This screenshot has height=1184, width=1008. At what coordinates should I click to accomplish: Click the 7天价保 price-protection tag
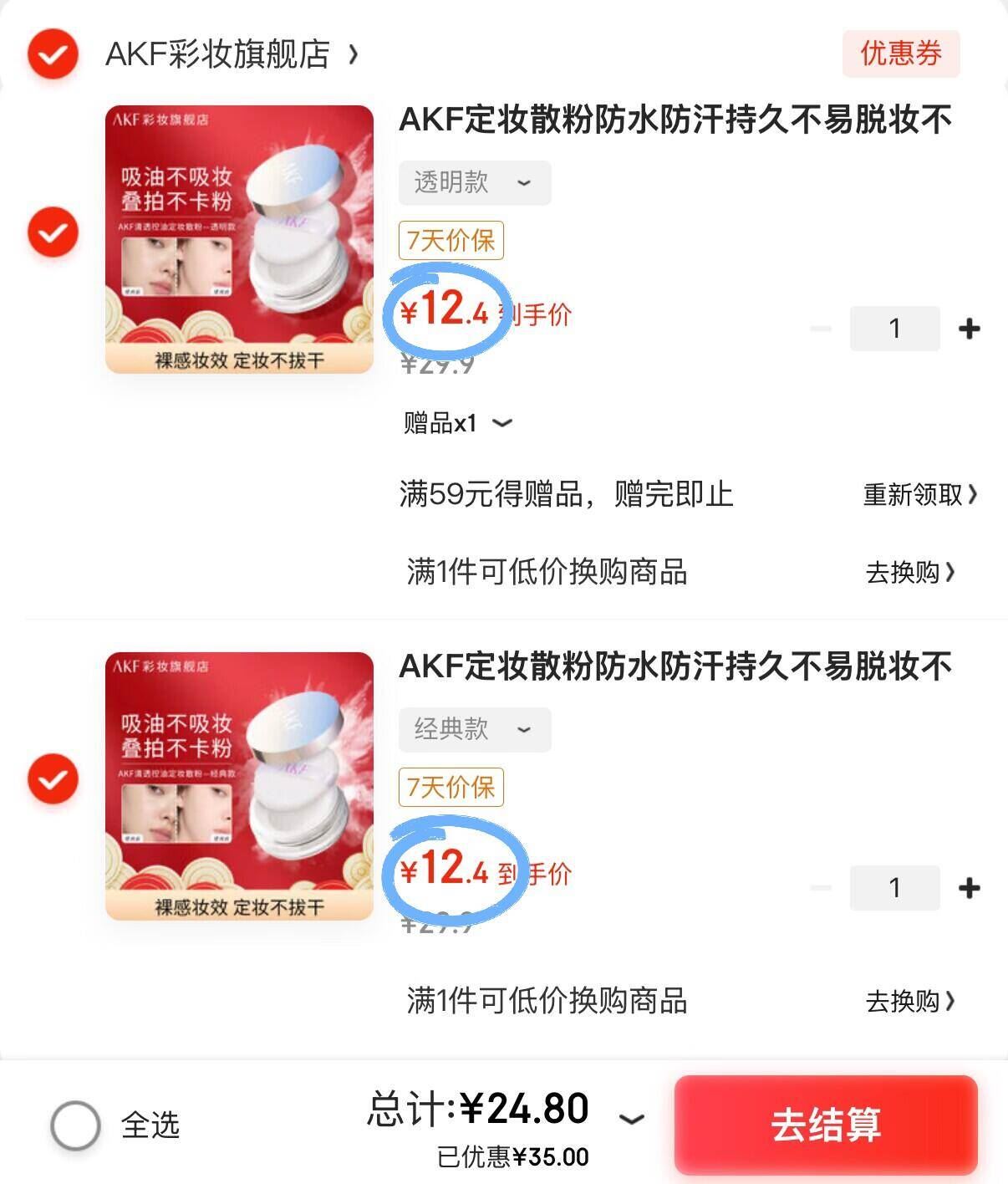pos(450,240)
